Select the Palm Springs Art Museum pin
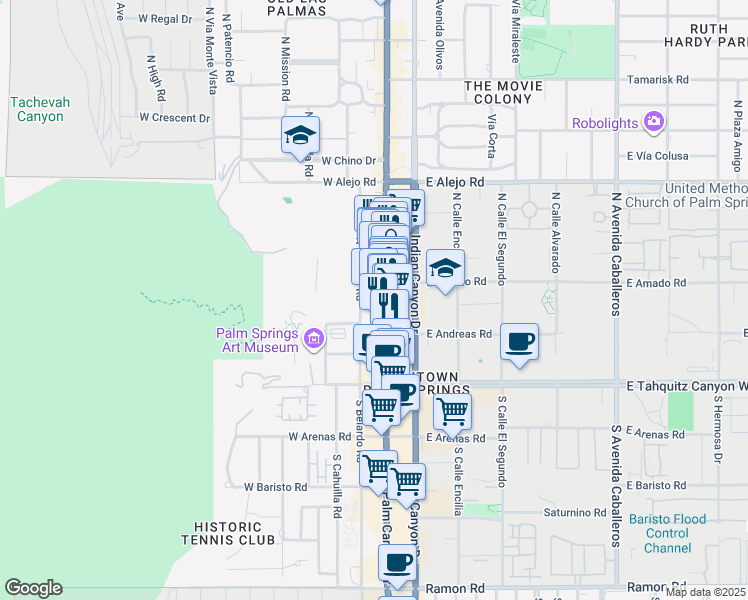The width and height of the screenshot is (748, 600). coord(314,340)
